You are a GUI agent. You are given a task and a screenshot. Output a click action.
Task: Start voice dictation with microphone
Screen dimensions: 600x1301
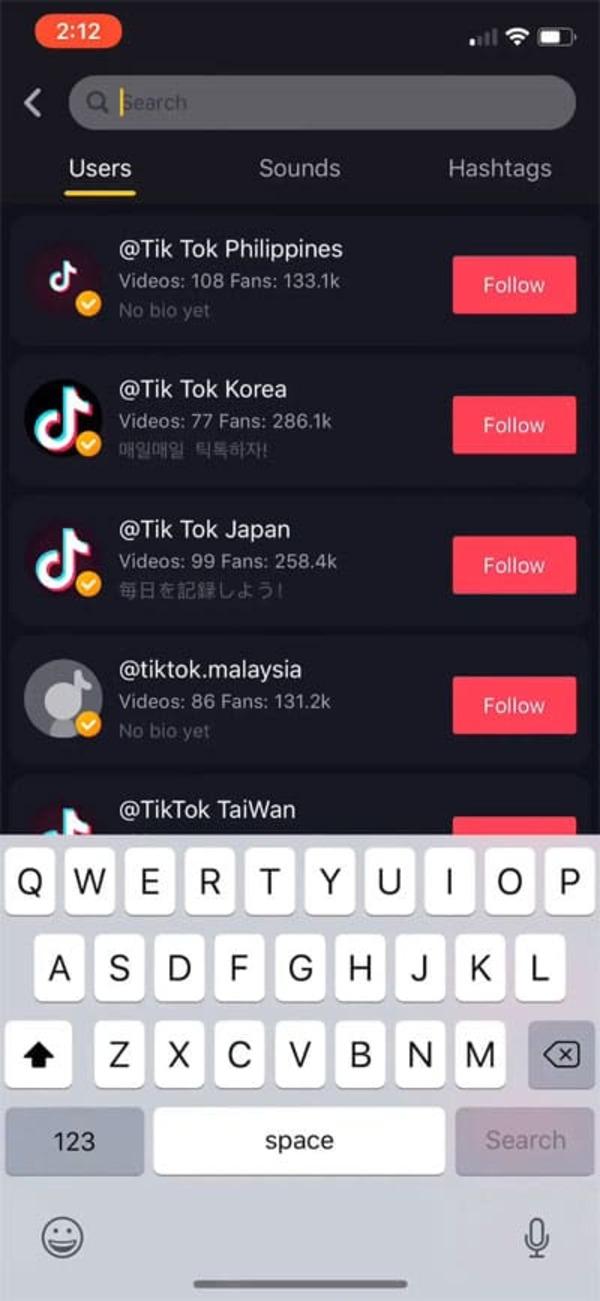[537, 1238]
